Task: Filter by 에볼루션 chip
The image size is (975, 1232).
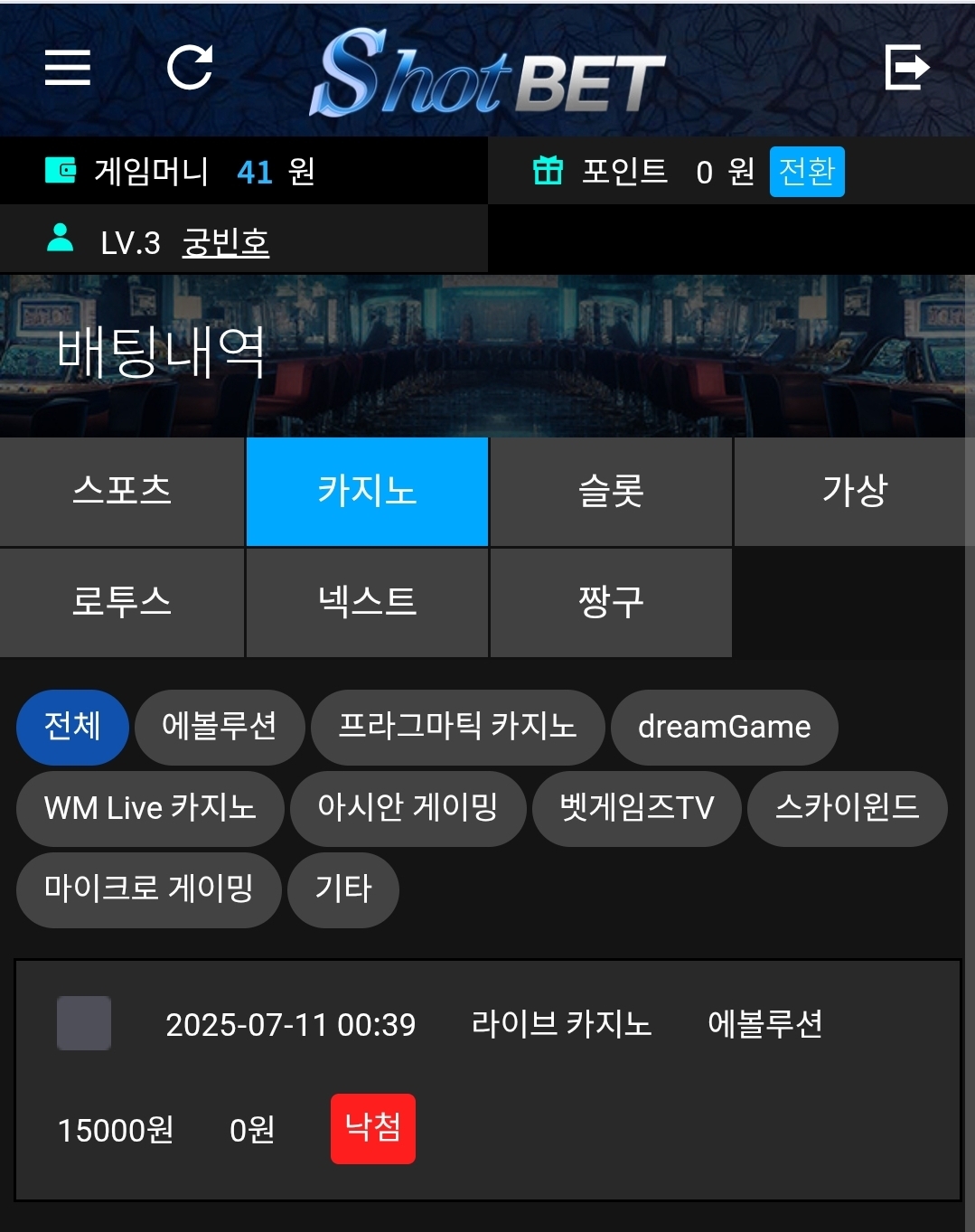Action: pos(220,727)
